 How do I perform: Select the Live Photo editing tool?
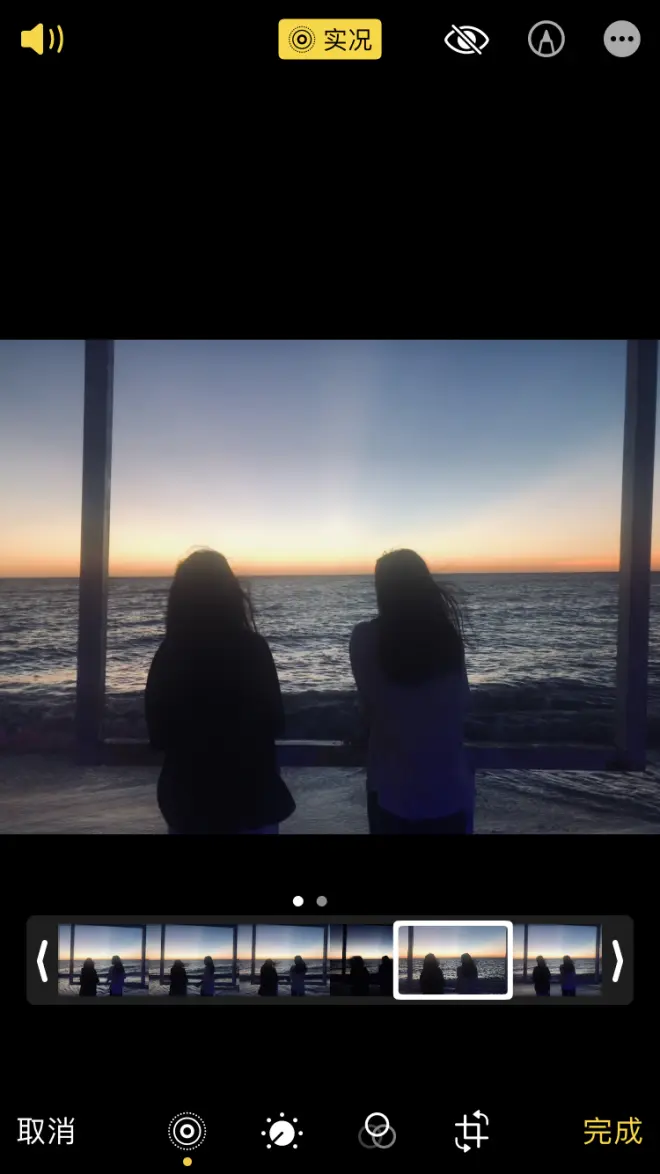[187, 1131]
